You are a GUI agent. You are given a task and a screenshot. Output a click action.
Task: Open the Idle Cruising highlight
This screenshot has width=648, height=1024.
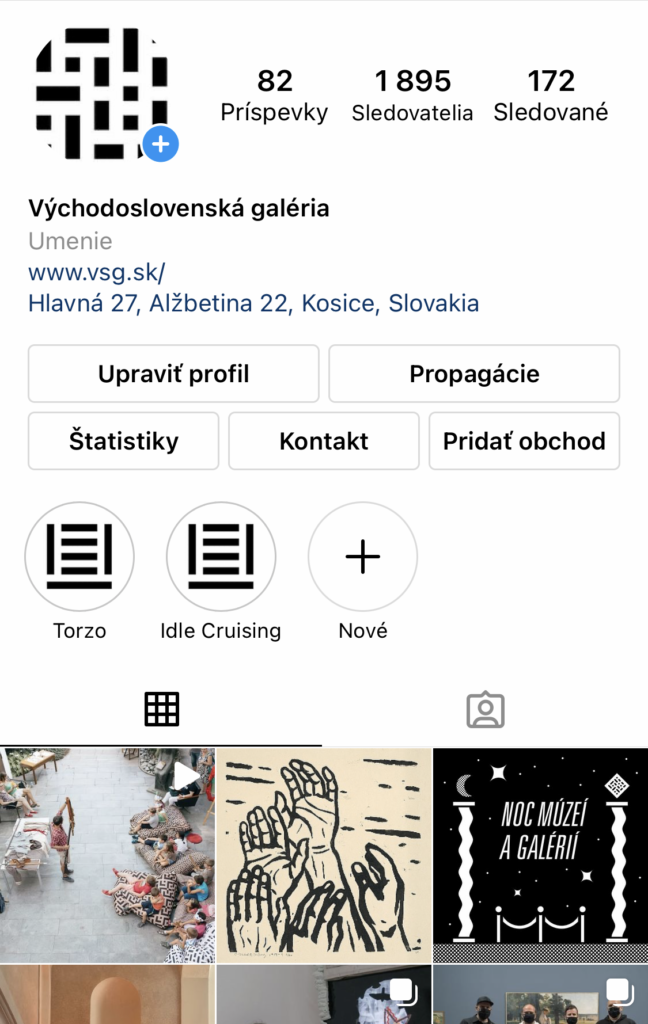click(221, 557)
